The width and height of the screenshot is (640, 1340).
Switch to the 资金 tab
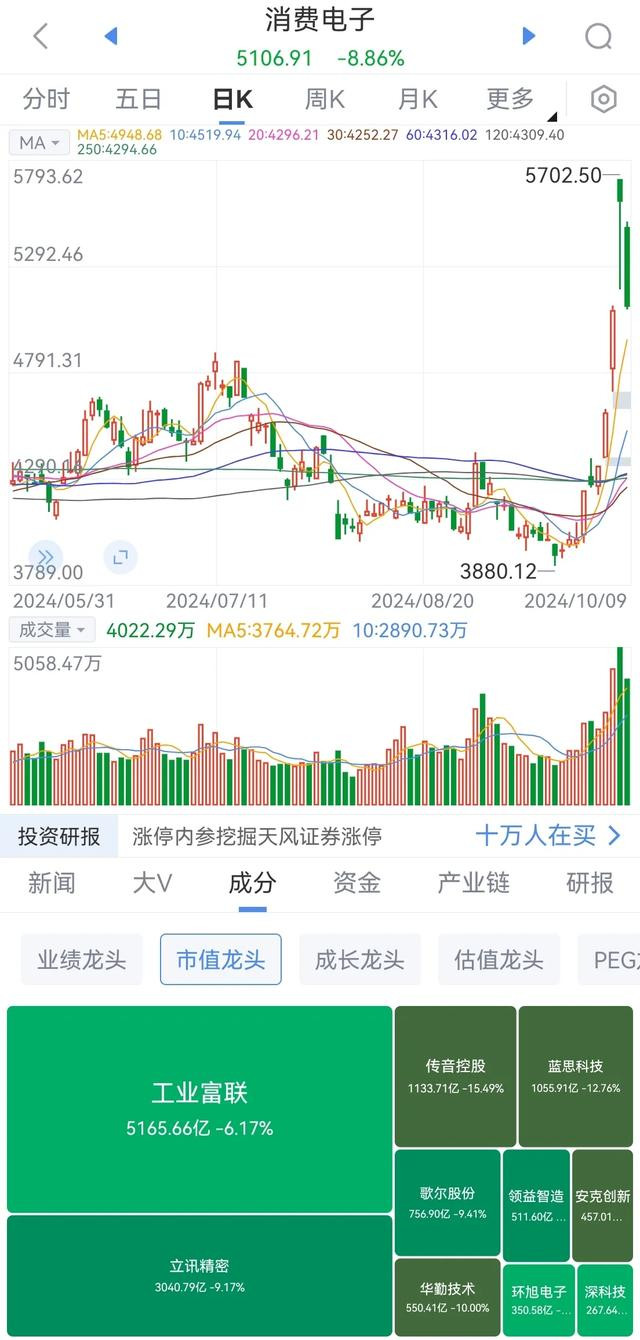coord(357,883)
